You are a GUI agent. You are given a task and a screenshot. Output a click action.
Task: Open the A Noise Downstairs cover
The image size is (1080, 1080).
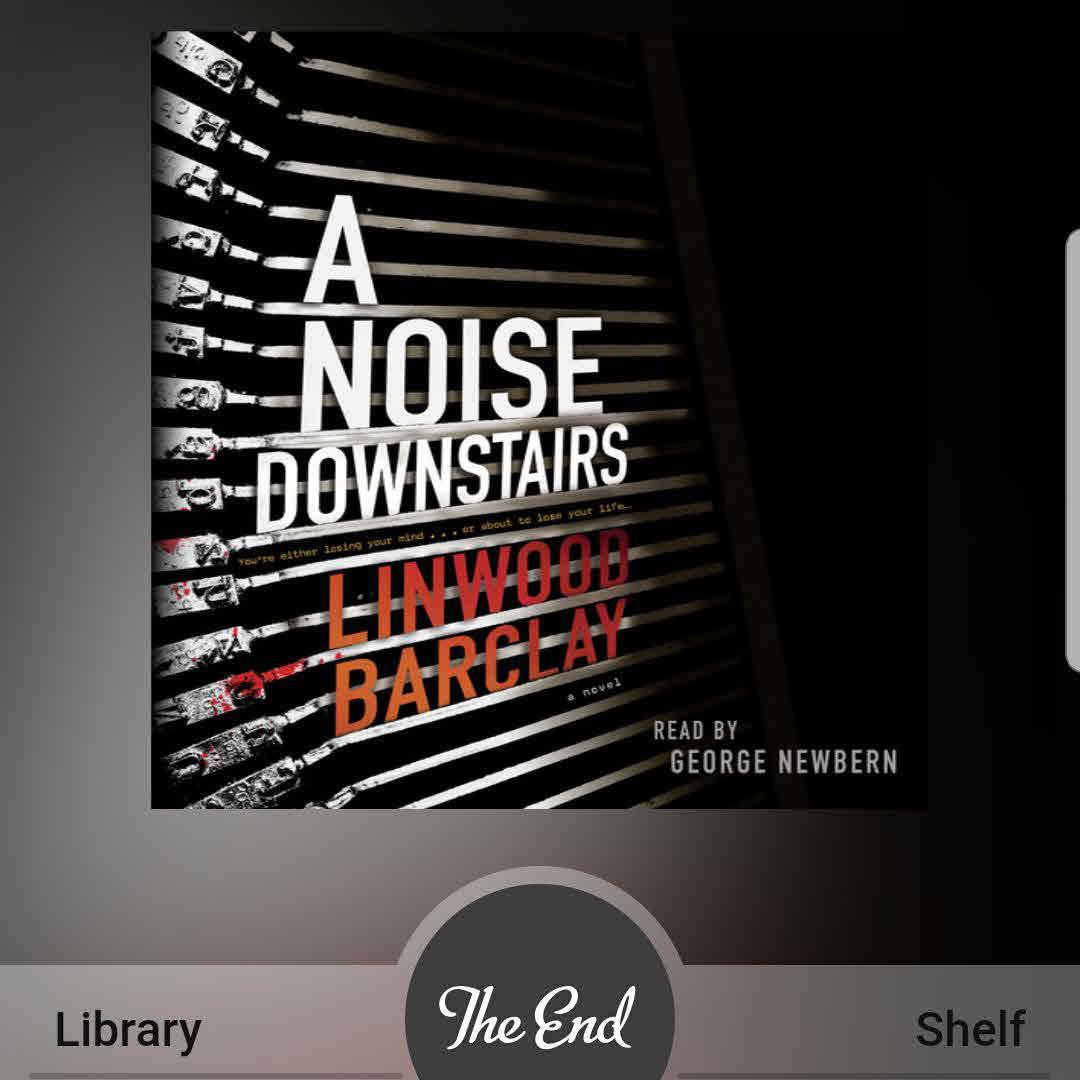(x=538, y=420)
